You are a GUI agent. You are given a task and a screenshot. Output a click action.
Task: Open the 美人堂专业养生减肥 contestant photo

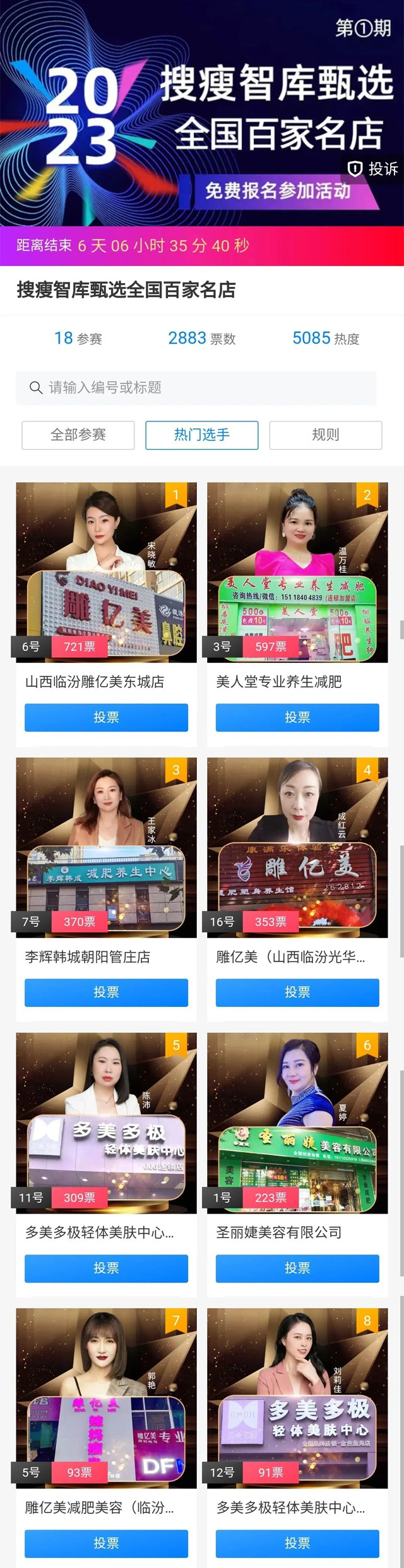297,572
